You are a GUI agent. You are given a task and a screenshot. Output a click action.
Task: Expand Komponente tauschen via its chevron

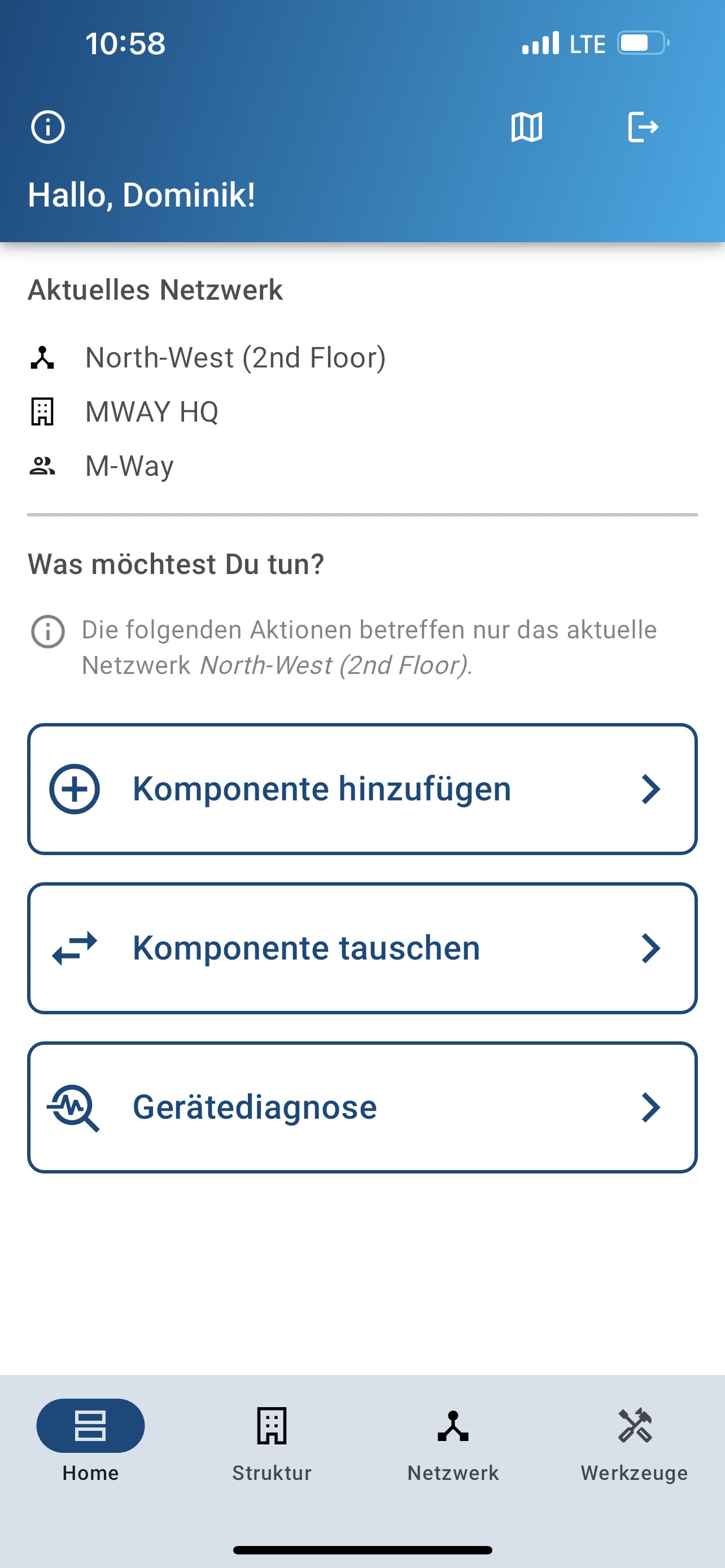click(652, 947)
